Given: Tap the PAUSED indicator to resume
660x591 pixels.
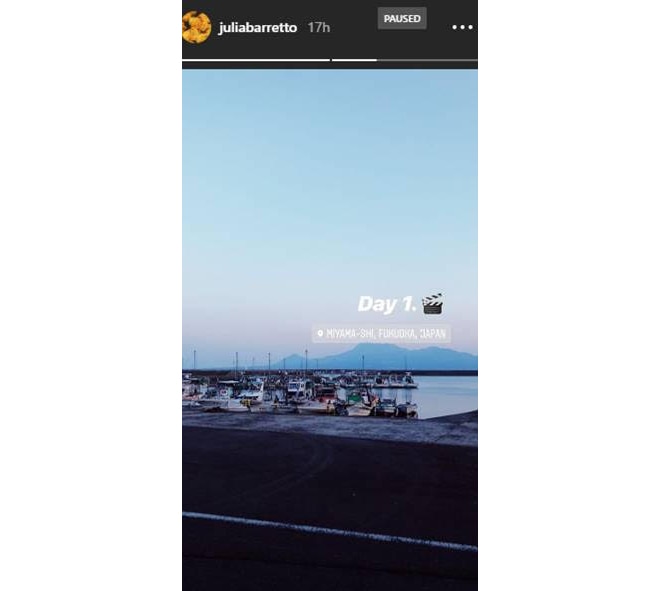Looking at the screenshot, I should [402, 19].
